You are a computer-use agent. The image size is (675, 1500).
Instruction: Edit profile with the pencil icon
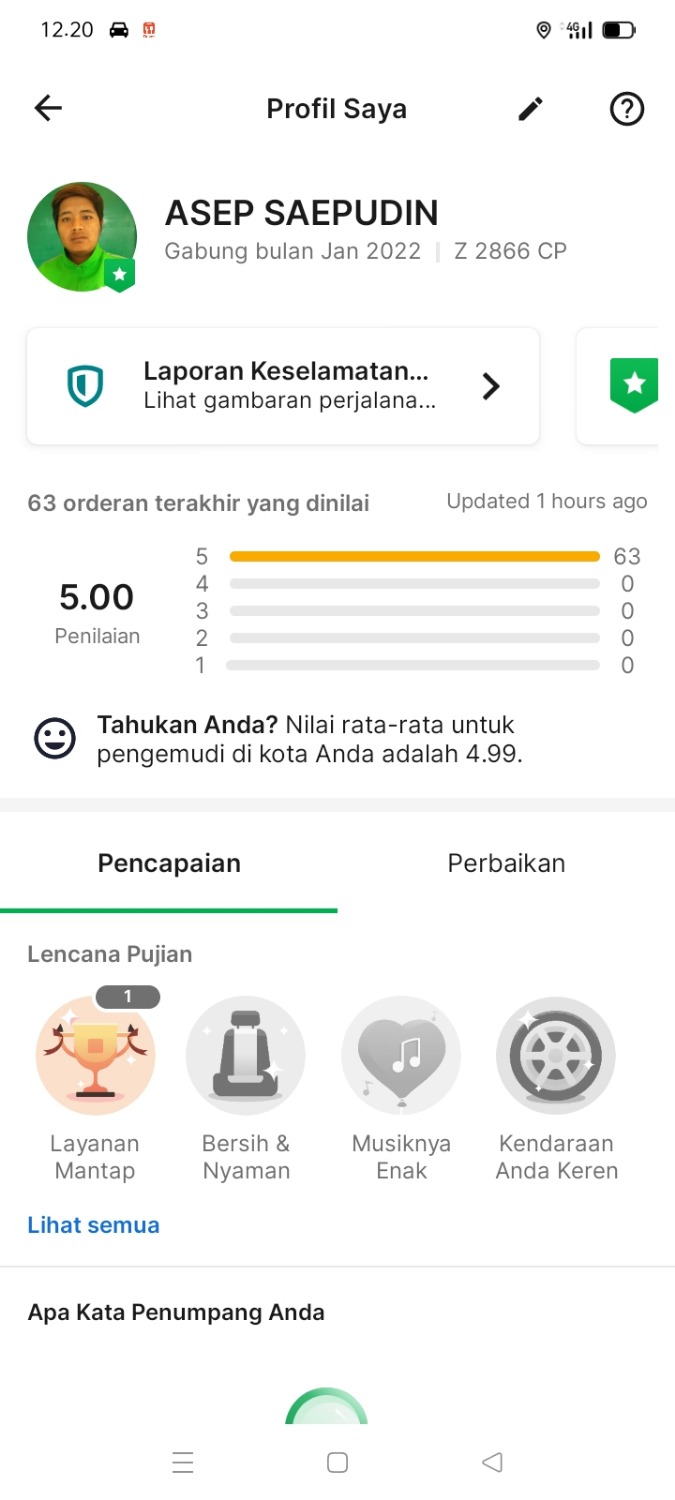[x=530, y=108]
